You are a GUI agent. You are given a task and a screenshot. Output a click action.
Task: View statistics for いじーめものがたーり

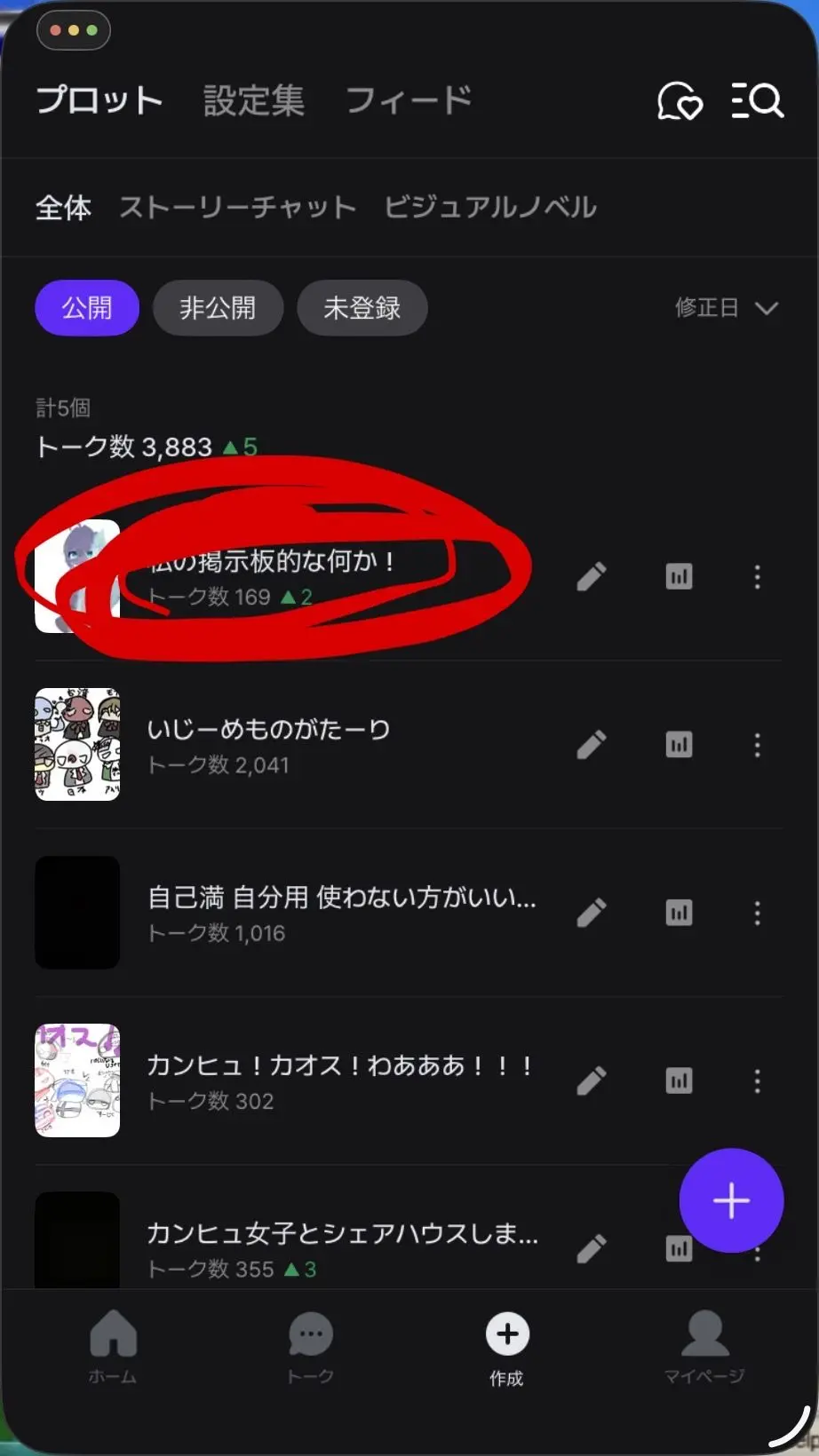tap(679, 745)
